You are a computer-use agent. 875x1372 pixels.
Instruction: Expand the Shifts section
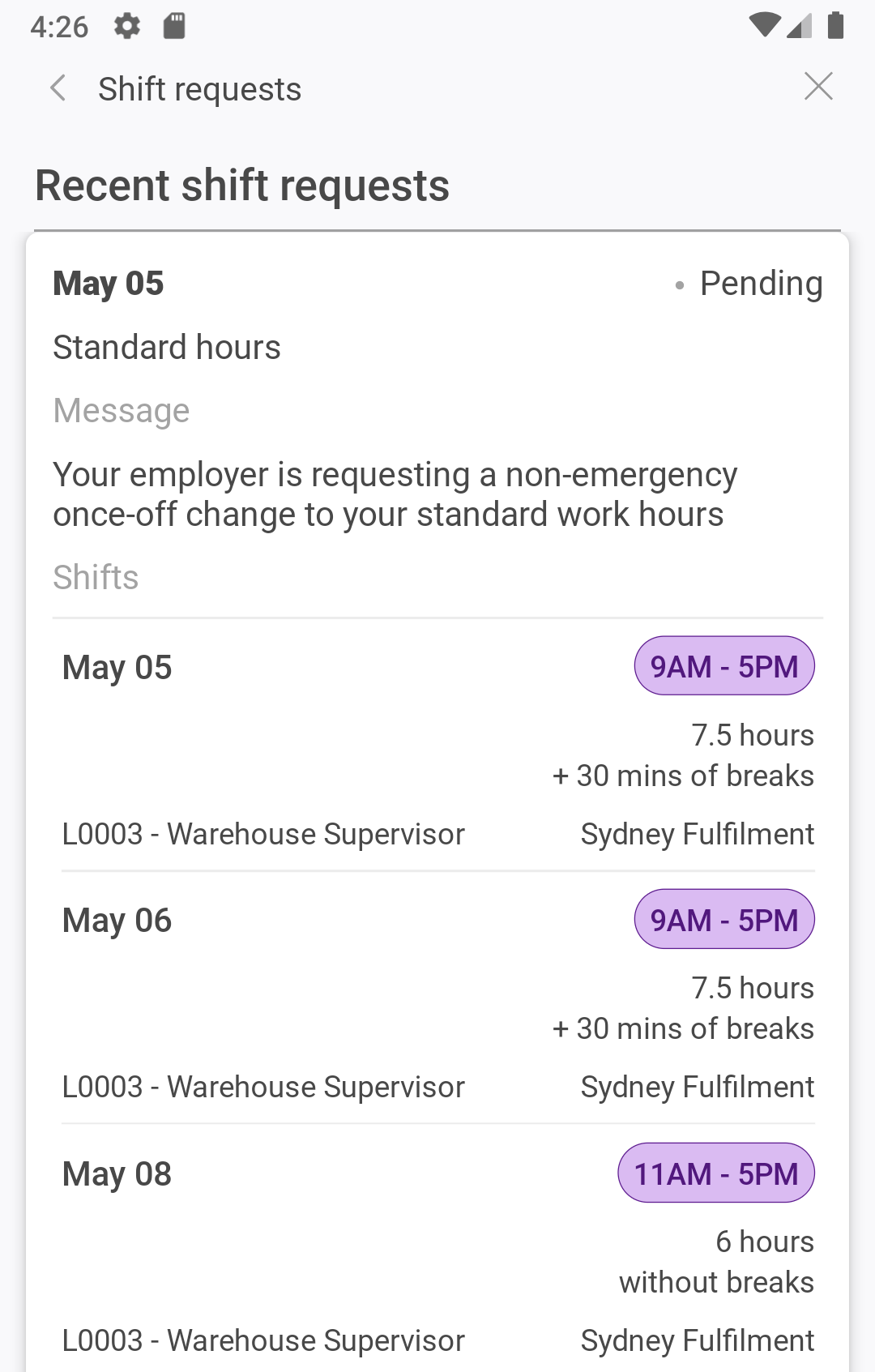96,577
